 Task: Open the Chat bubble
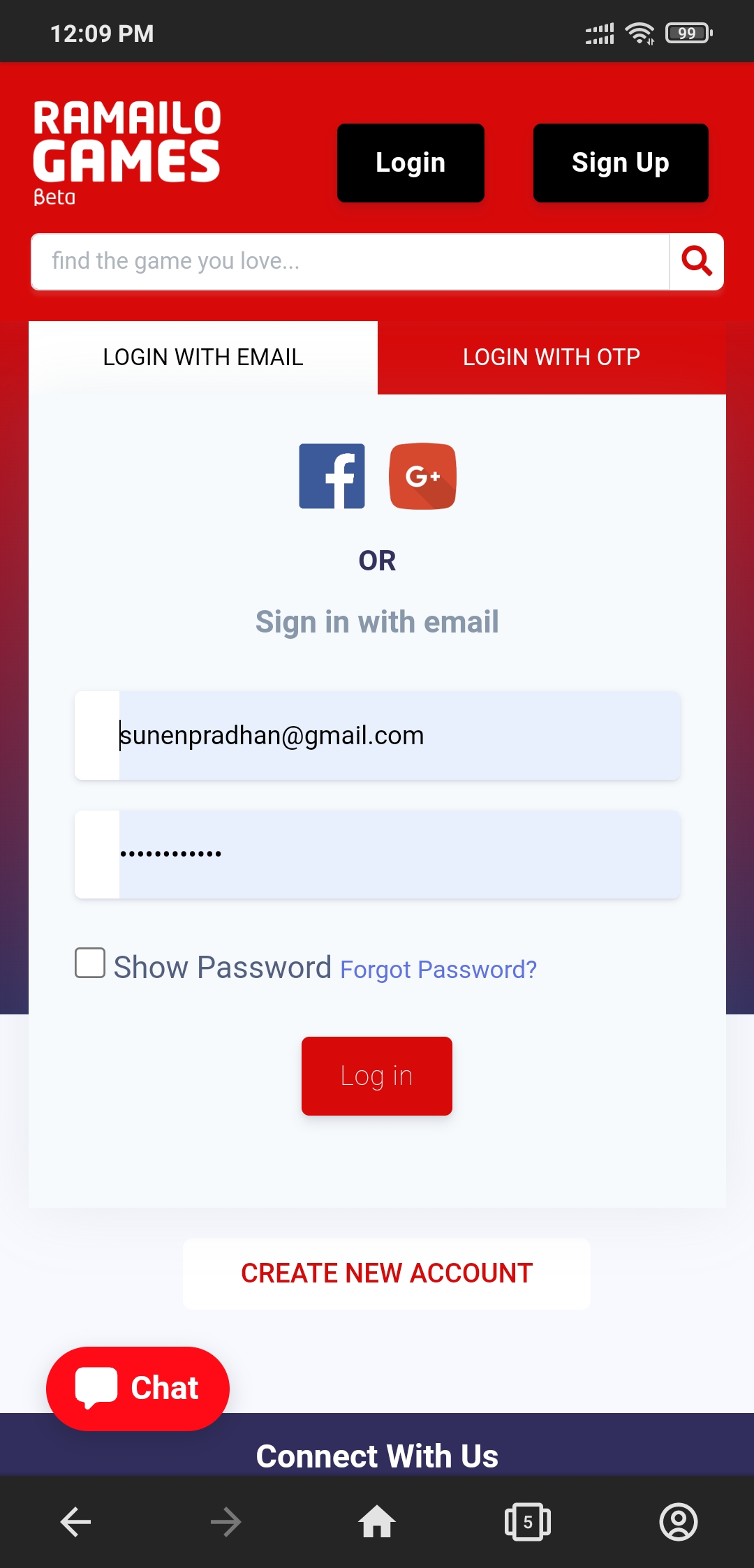138,1389
